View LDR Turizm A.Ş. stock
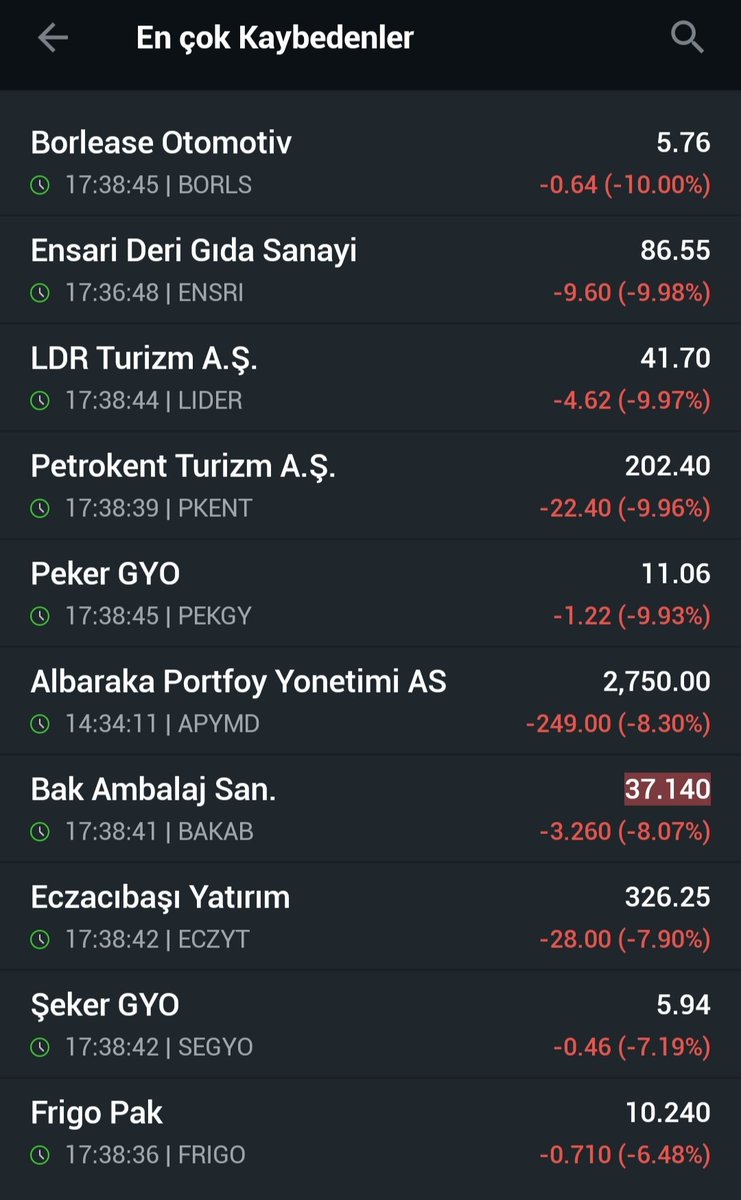The width and height of the screenshot is (741, 1200). (370, 378)
